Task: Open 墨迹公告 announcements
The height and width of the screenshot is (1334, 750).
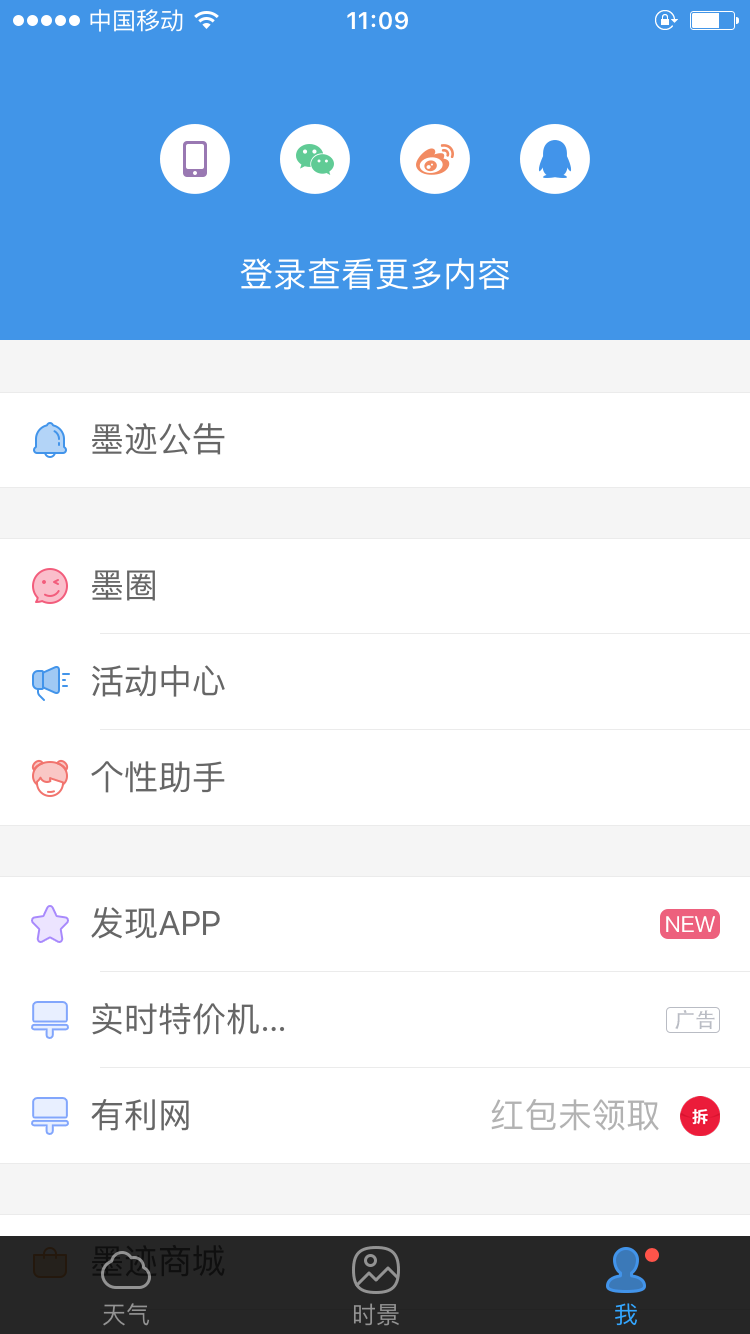Action: pos(375,440)
